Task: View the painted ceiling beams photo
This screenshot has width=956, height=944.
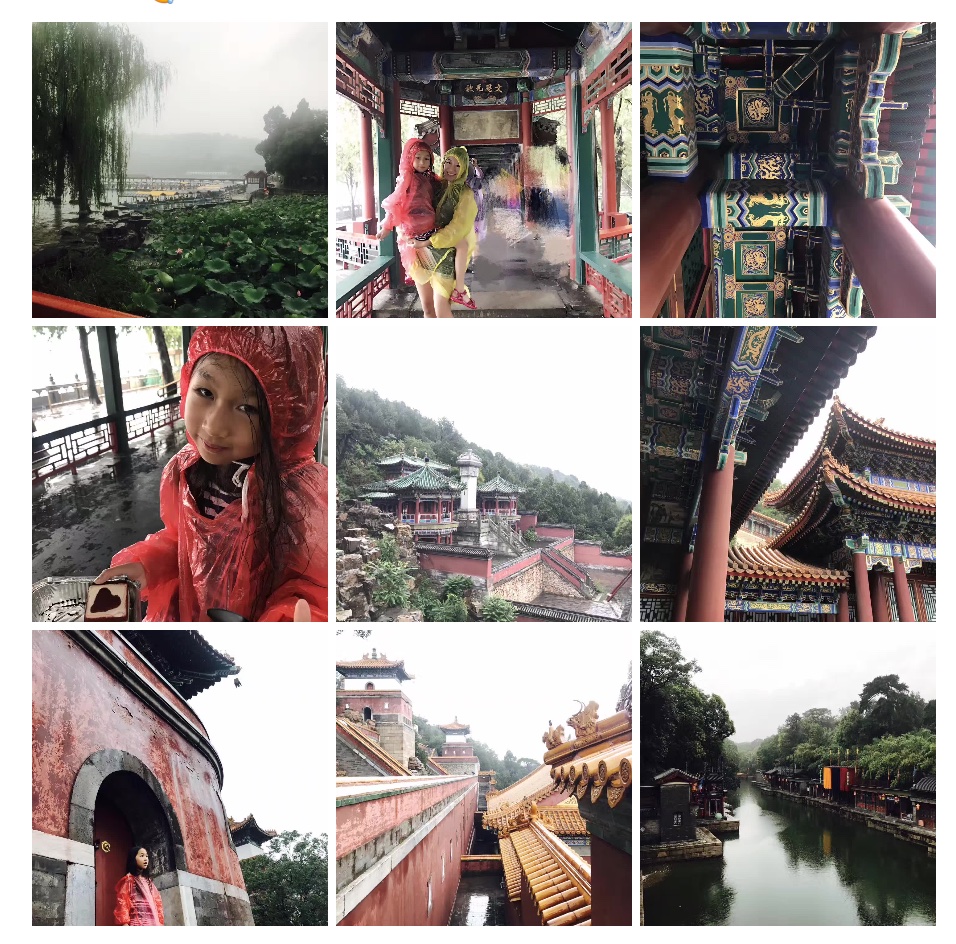Action: [x=788, y=170]
